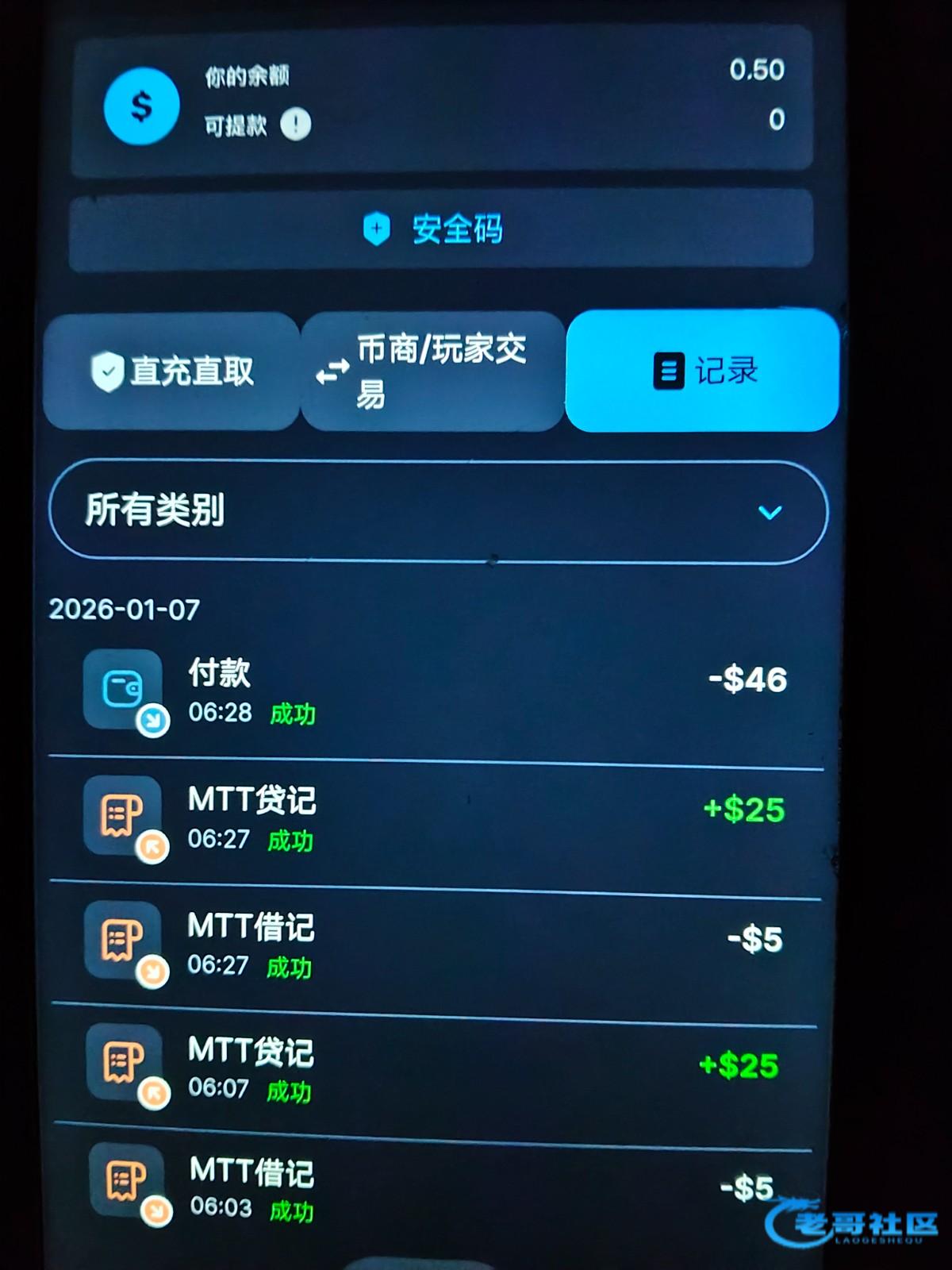This screenshot has height=1270, width=952.
Task: Switch to the 币商/玩家交易 tab
Action: coord(432,371)
